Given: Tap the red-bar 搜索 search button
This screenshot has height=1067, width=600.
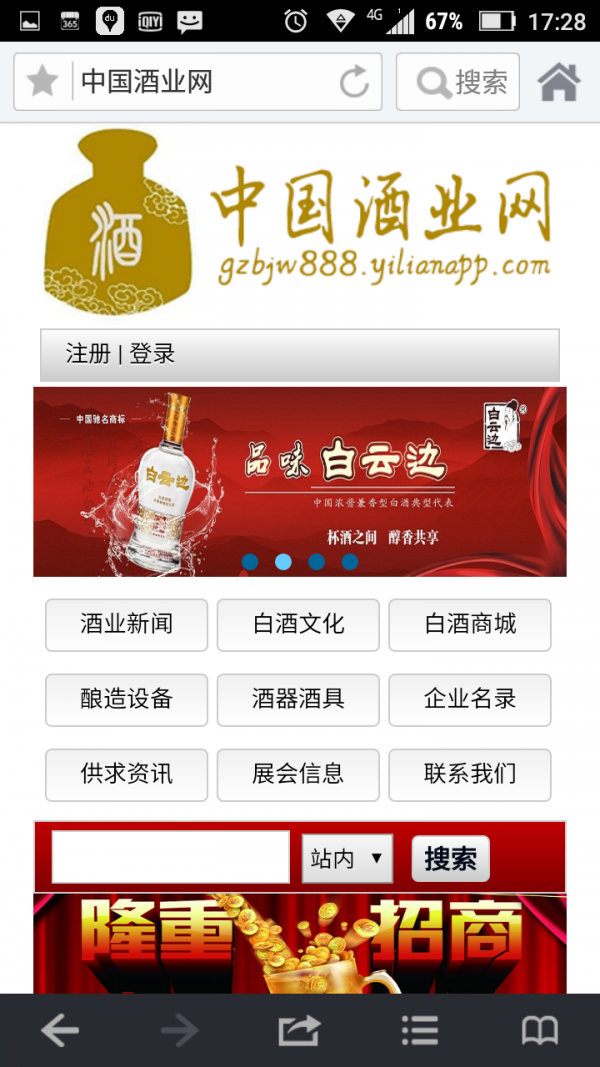Looking at the screenshot, I should coord(450,858).
